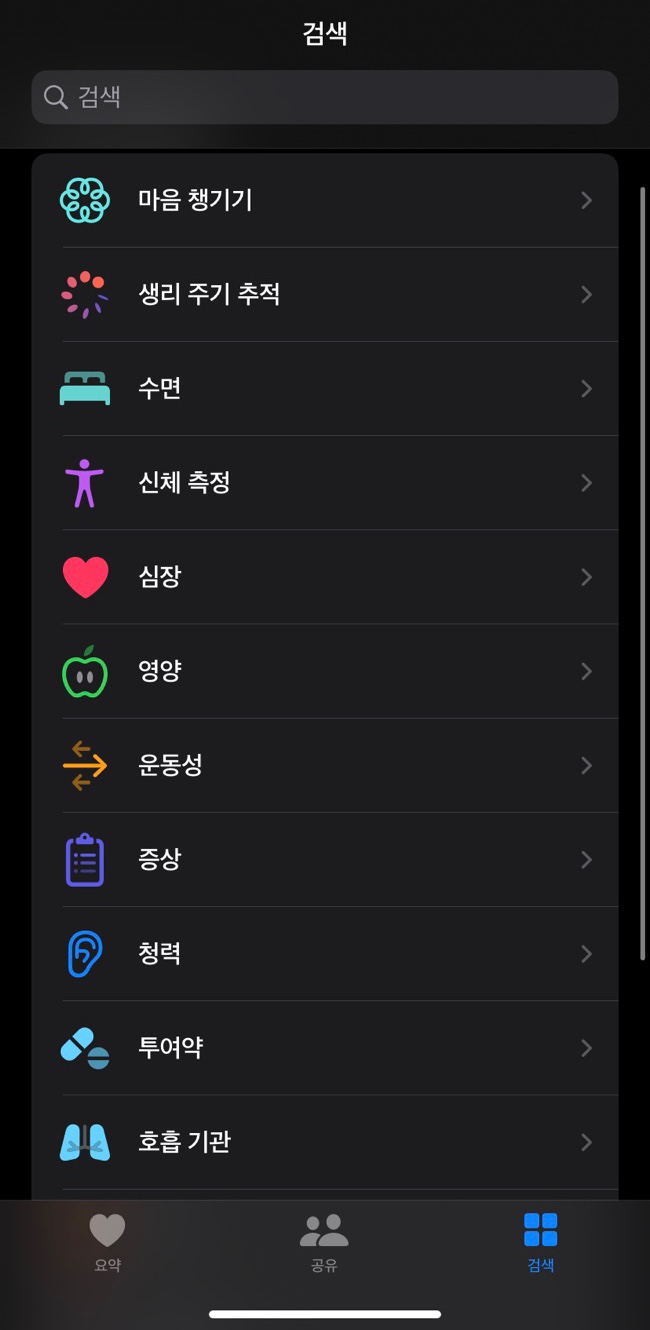Viewport: 650px width, 1330px height.
Task: Select the 운동성 row
Action: [325, 765]
